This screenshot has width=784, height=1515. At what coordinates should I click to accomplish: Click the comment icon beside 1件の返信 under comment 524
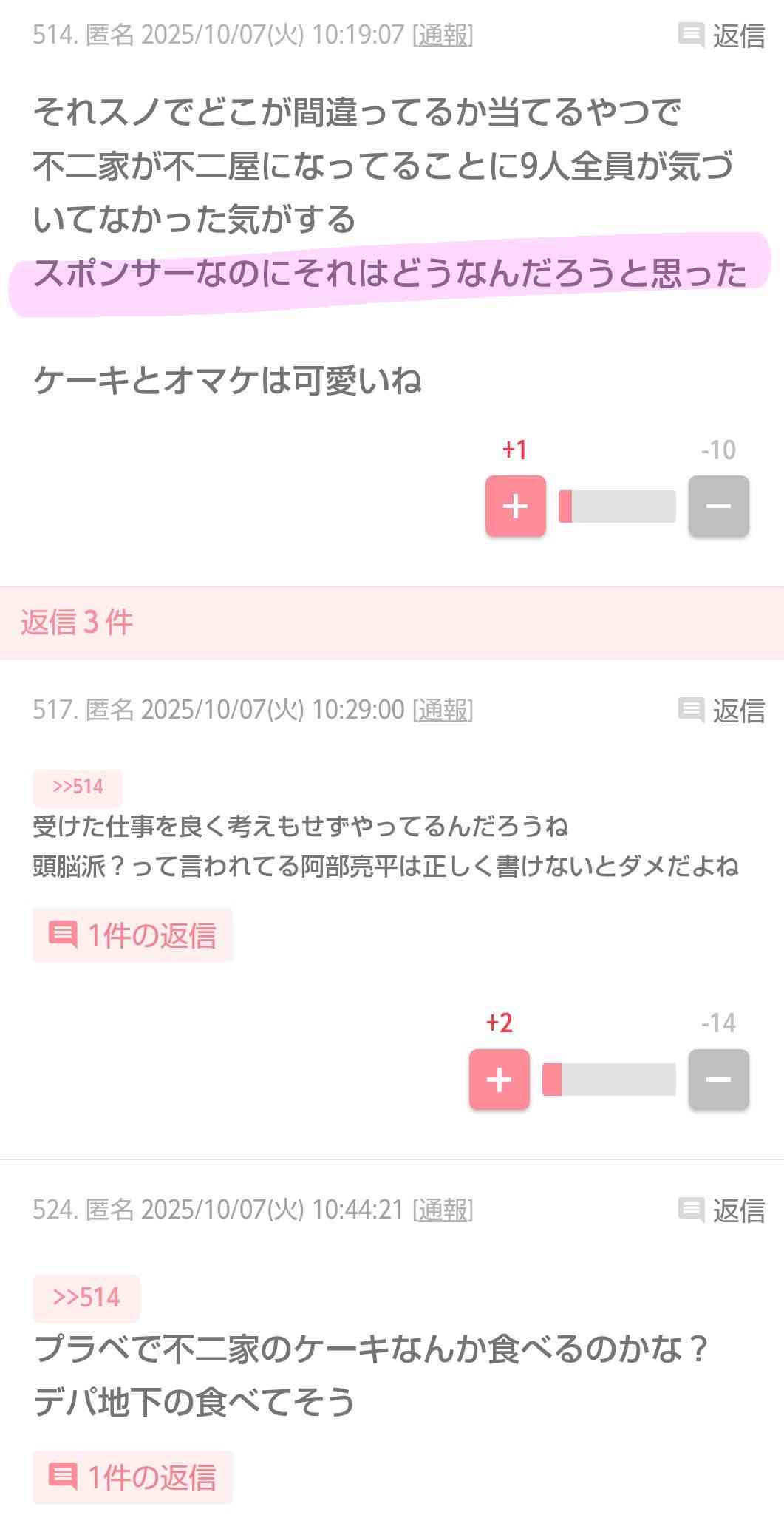(63, 1476)
